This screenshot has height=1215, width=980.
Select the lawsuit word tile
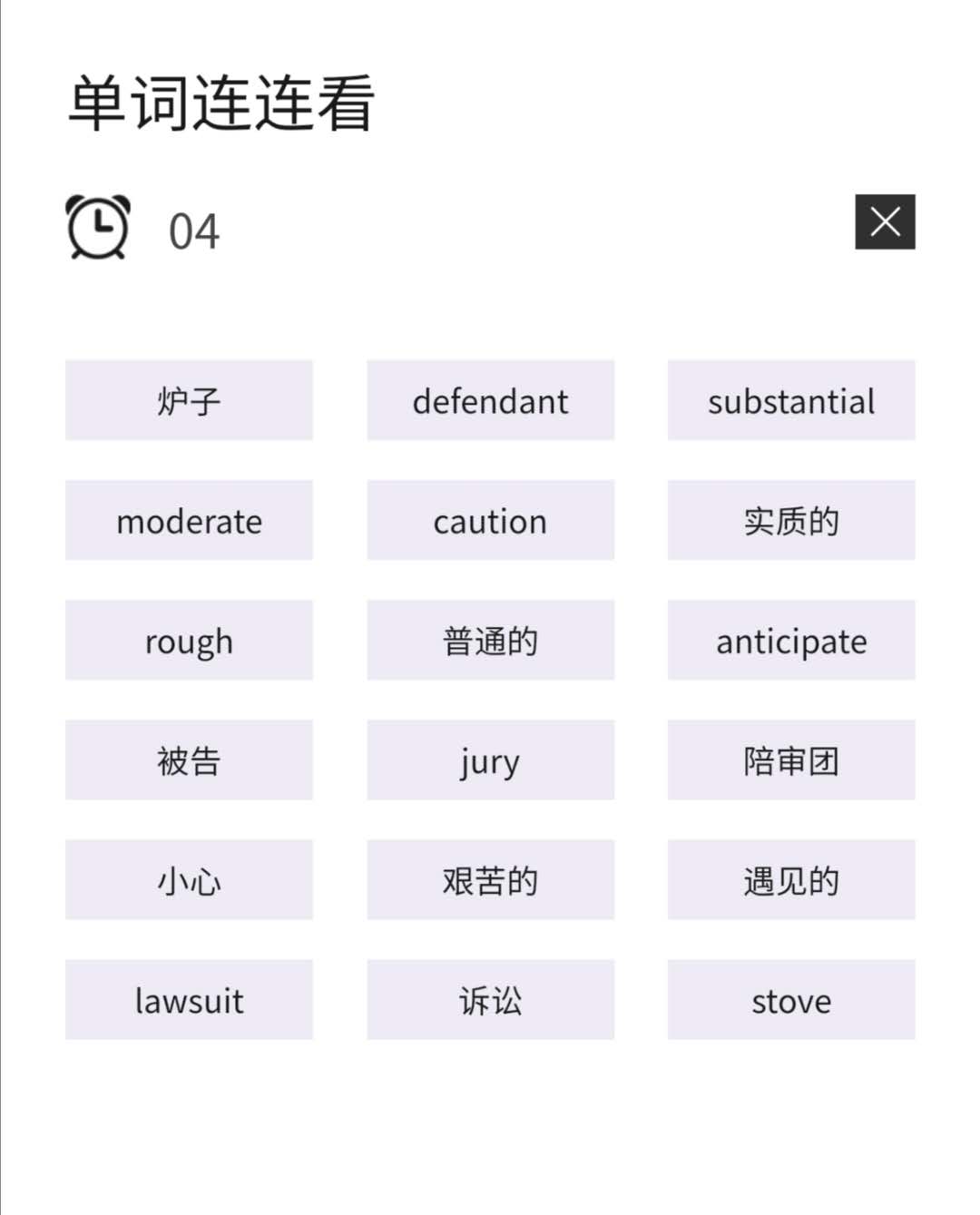189,999
